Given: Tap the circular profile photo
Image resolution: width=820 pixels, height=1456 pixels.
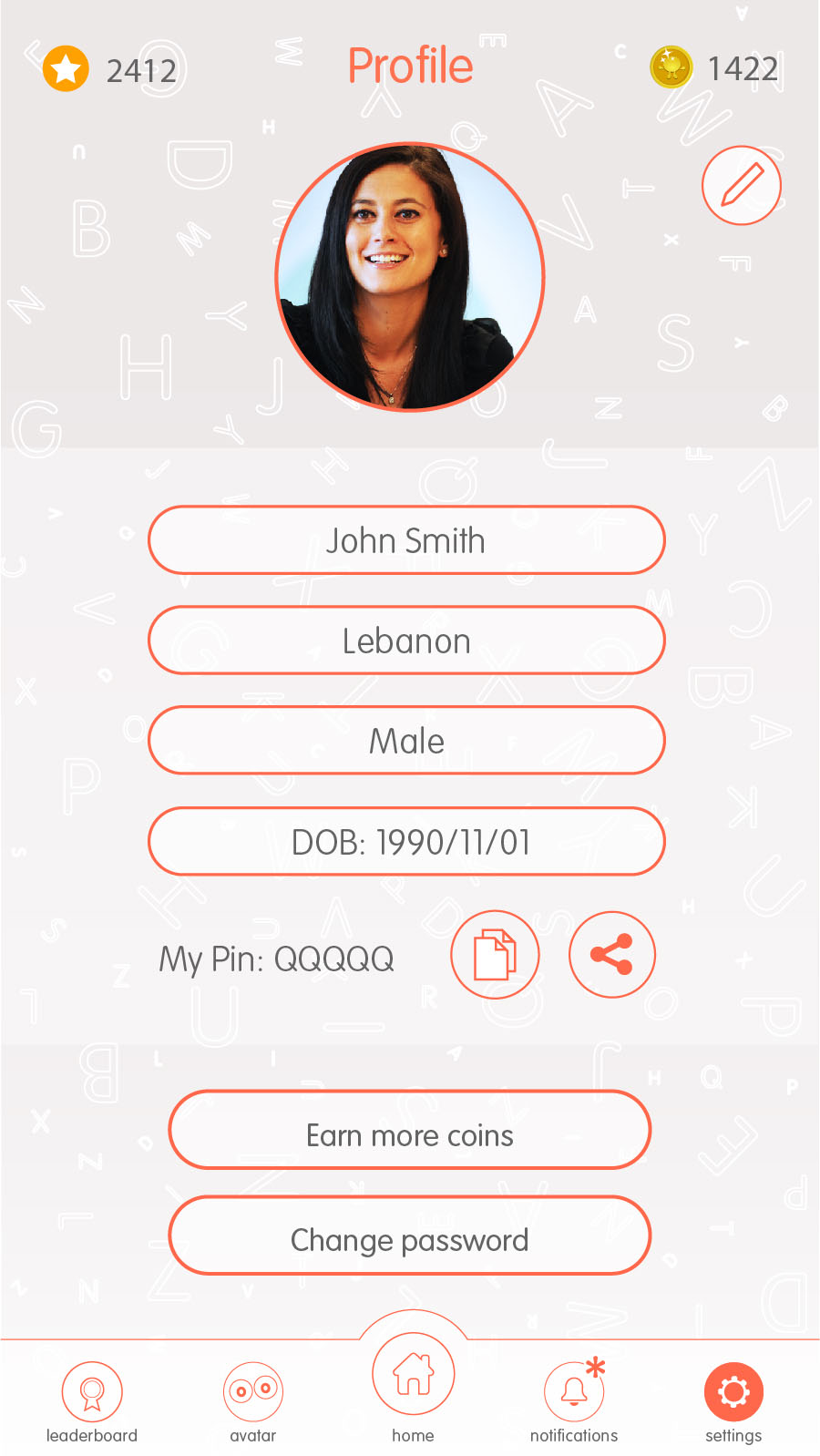Looking at the screenshot, I should click(410, 276).
